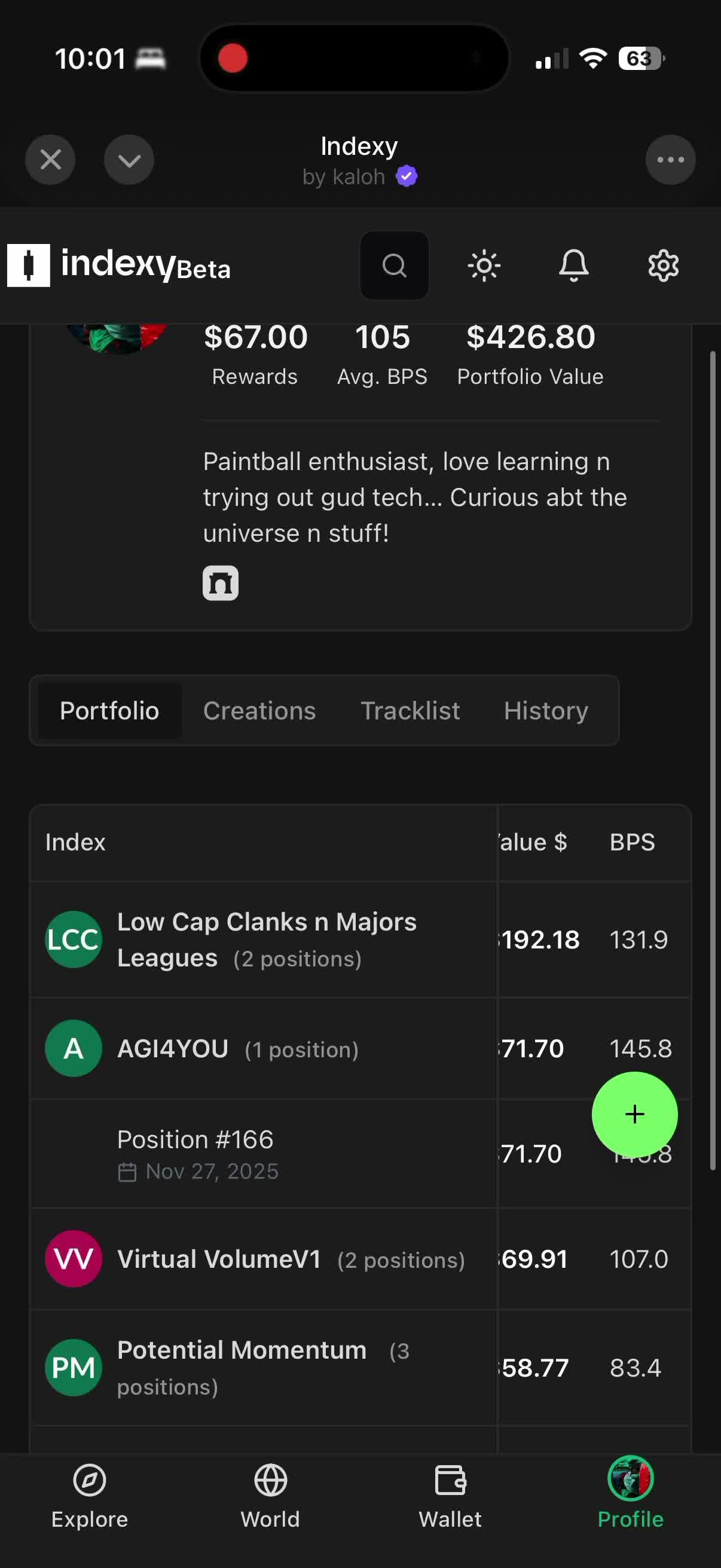The image size is (721, 1568).
Task: Switch to the Tracklist tab
Action: pos(410,711)
